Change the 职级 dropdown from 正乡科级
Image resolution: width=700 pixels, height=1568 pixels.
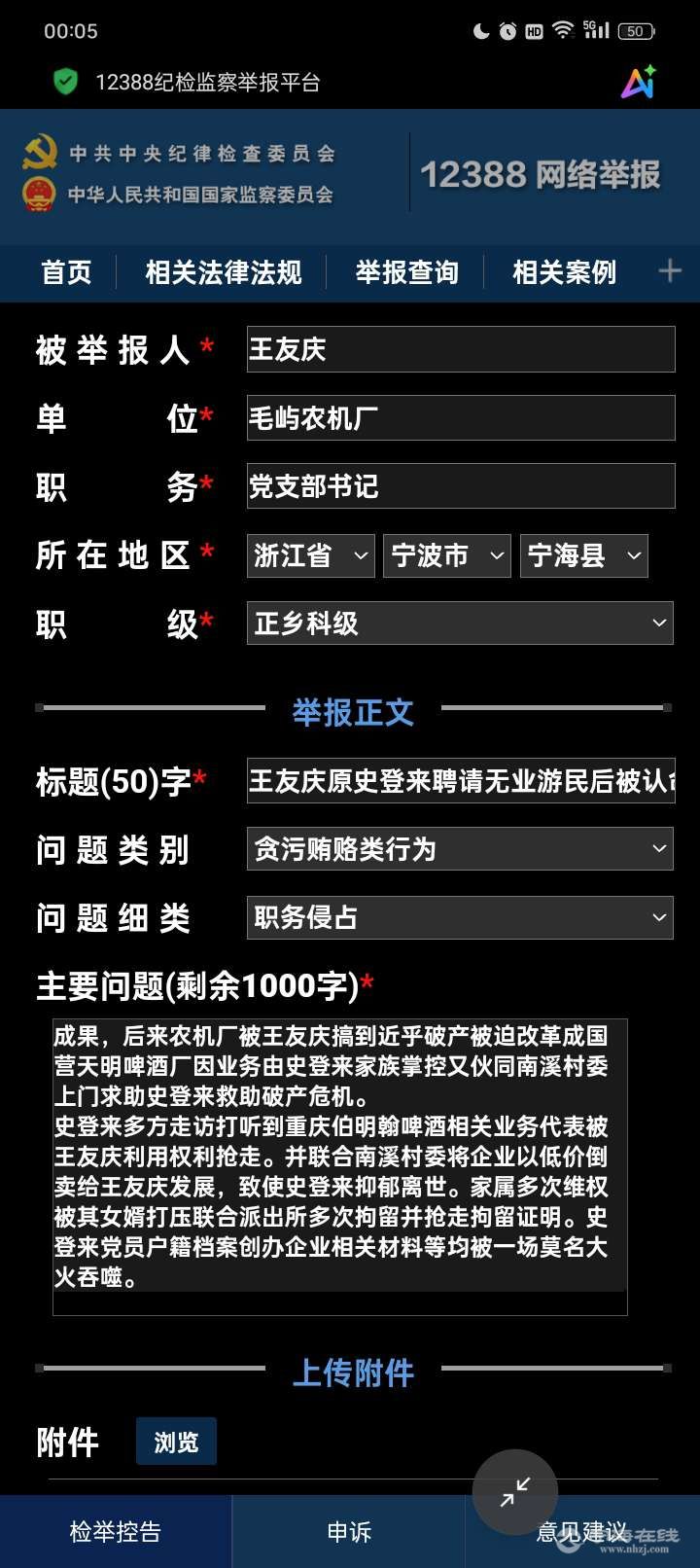(x=460, y=624)
